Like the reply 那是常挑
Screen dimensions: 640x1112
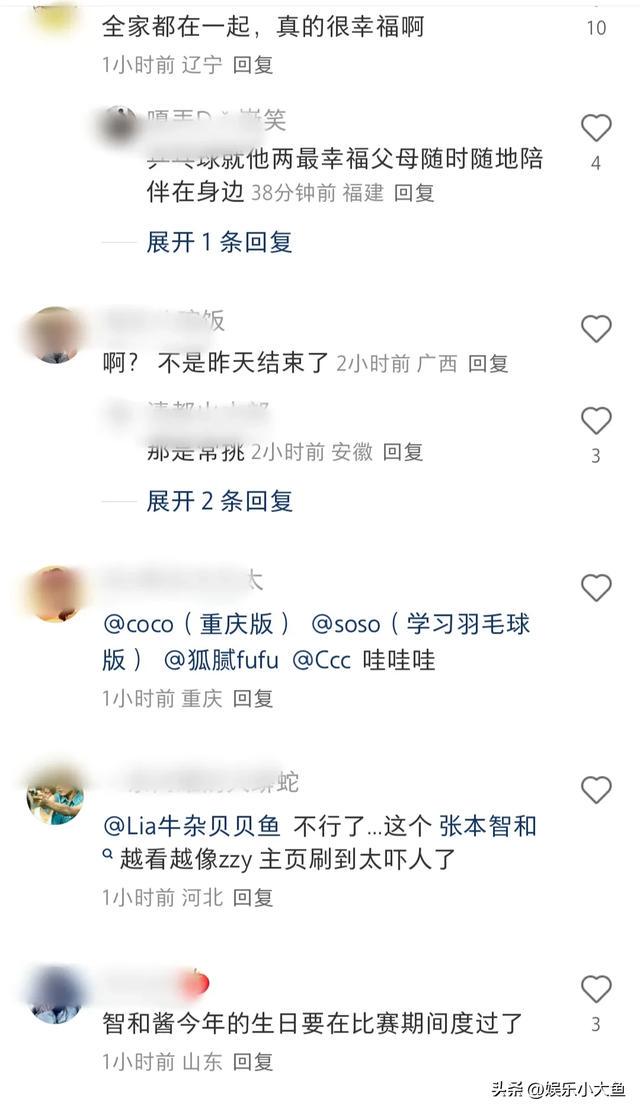pyautogui.click(x=596, y=421)
